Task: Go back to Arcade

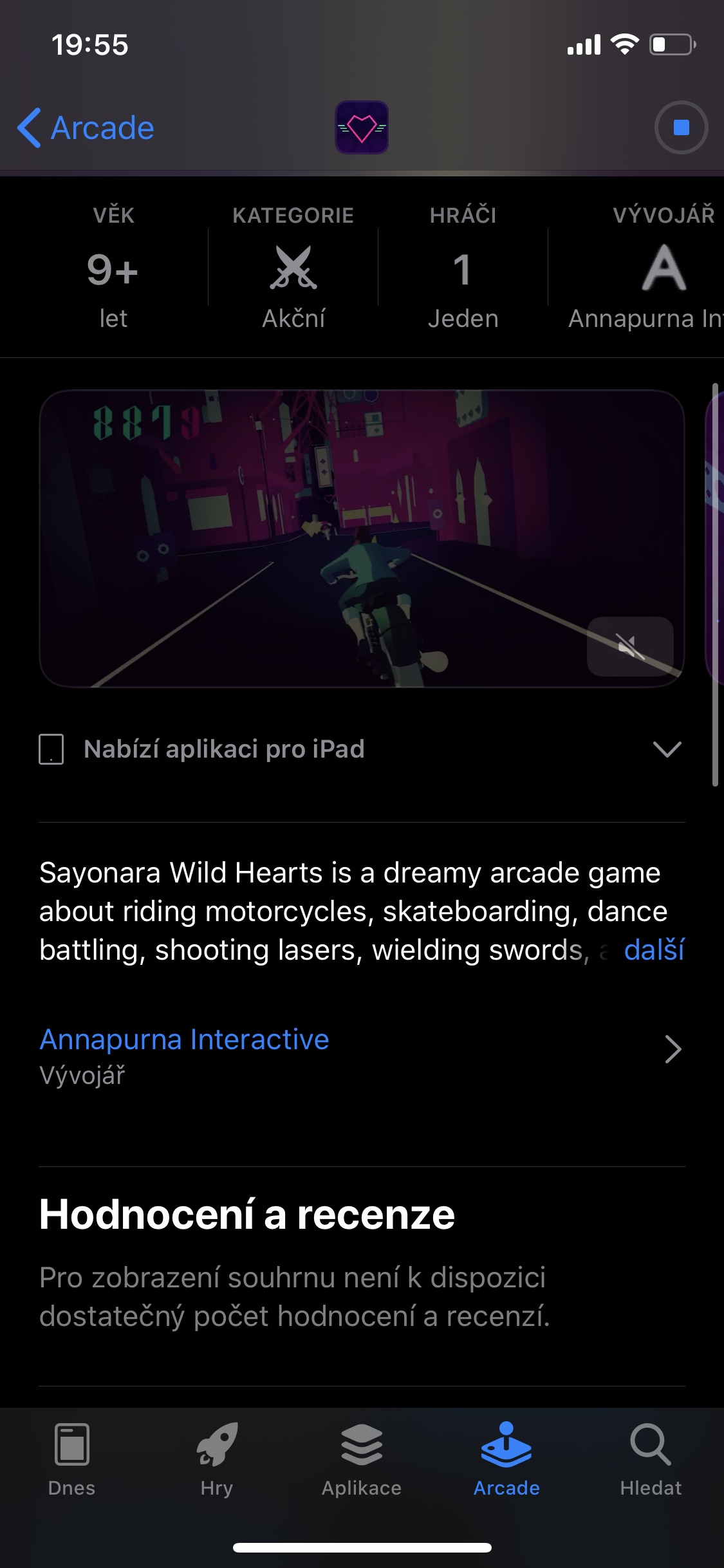Action: pos(86,127)
